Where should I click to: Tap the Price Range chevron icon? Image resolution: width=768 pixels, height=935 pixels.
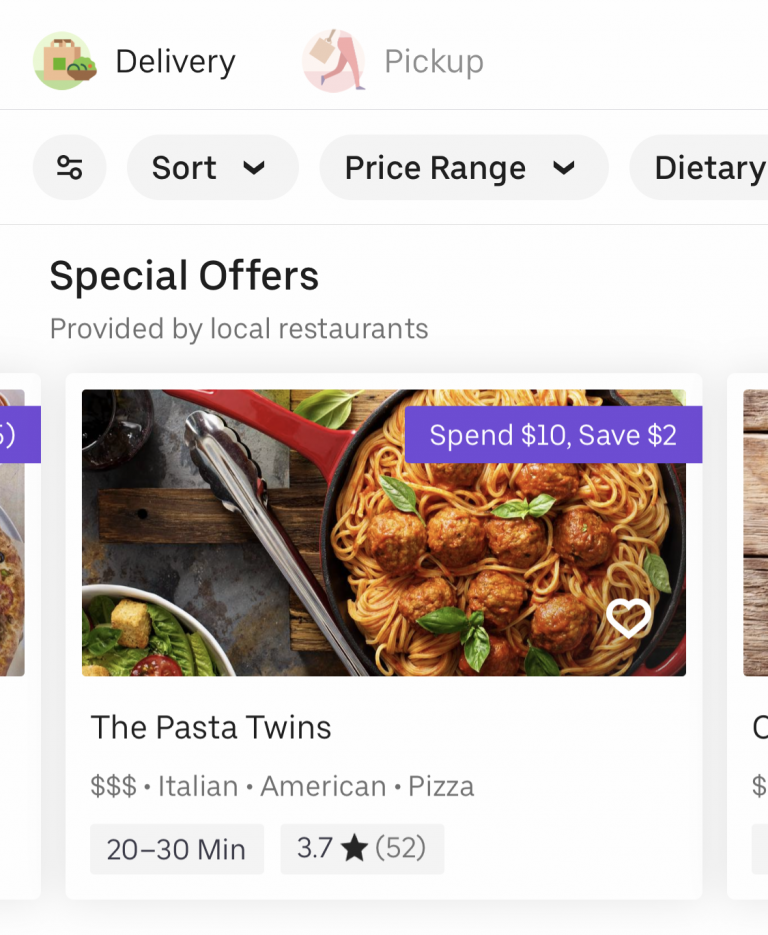565,170
